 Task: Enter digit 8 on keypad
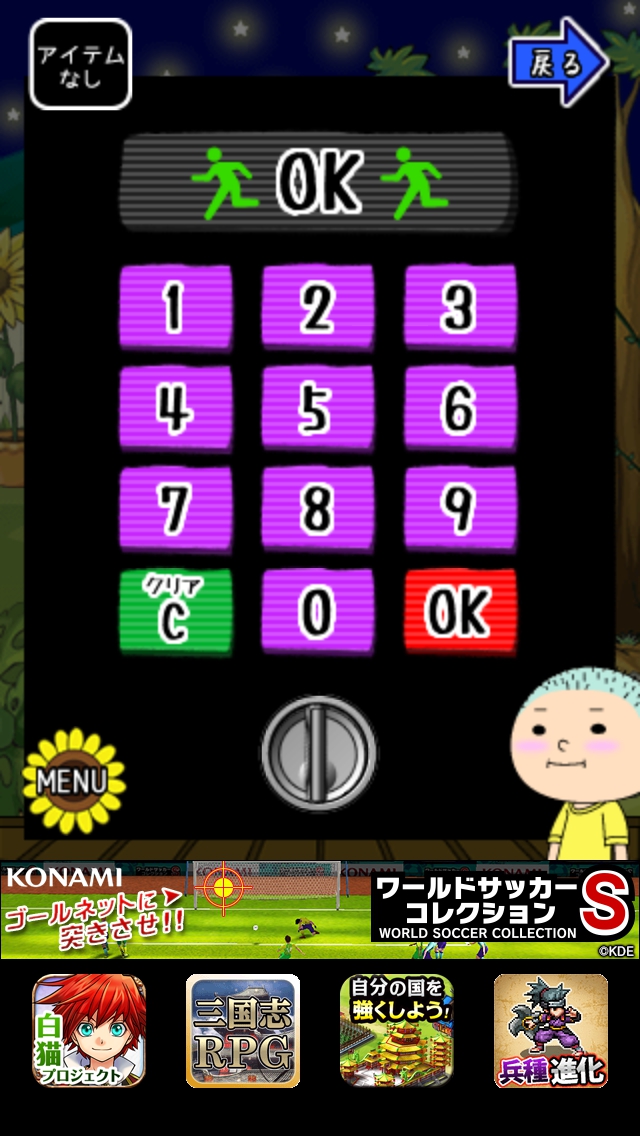coord(317,508)
